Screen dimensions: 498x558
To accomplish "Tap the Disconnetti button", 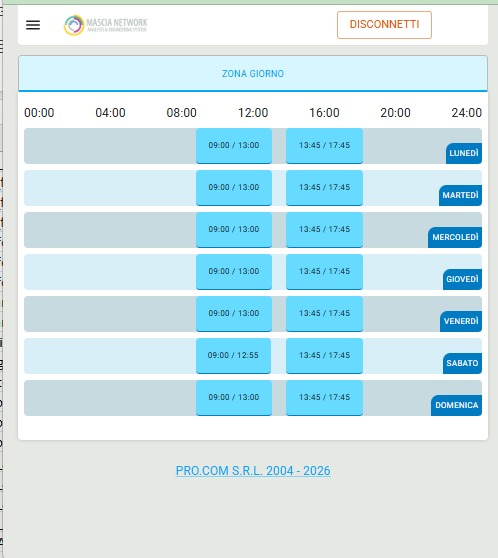I will (x=384, y=25).
